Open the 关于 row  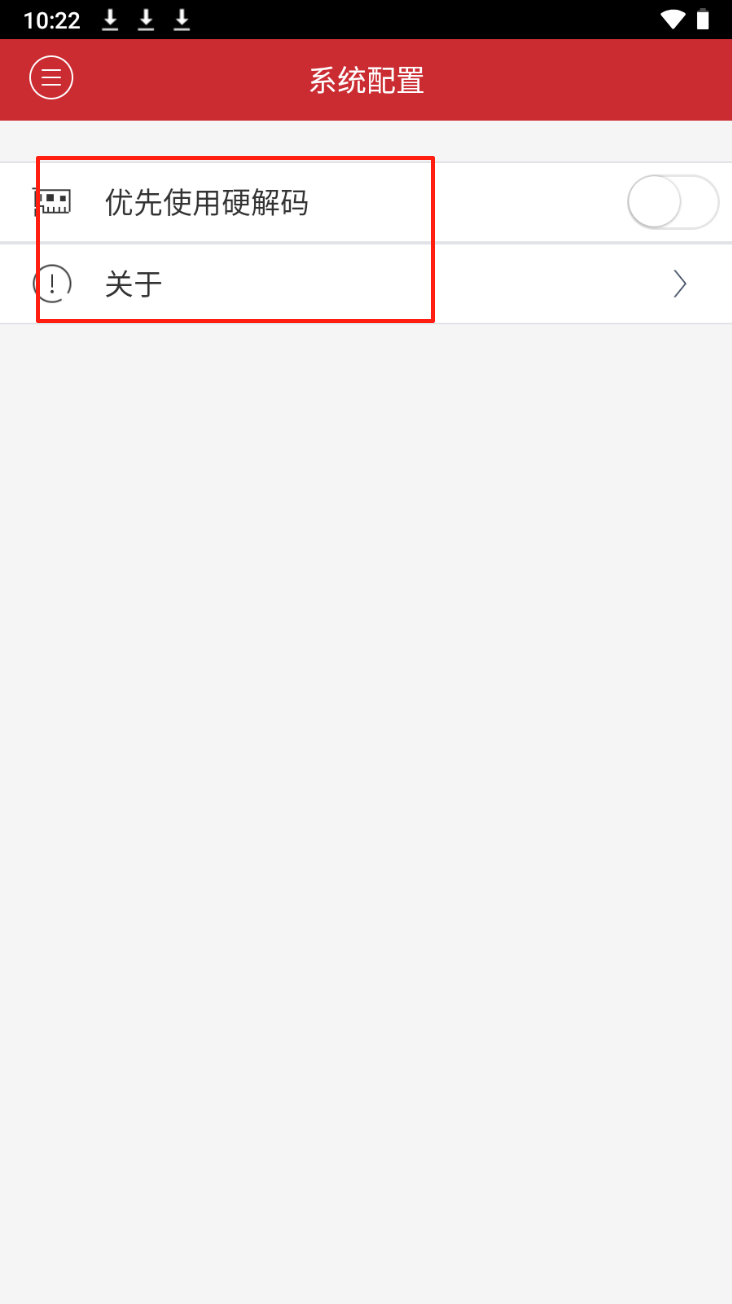[x=366, y=284]
